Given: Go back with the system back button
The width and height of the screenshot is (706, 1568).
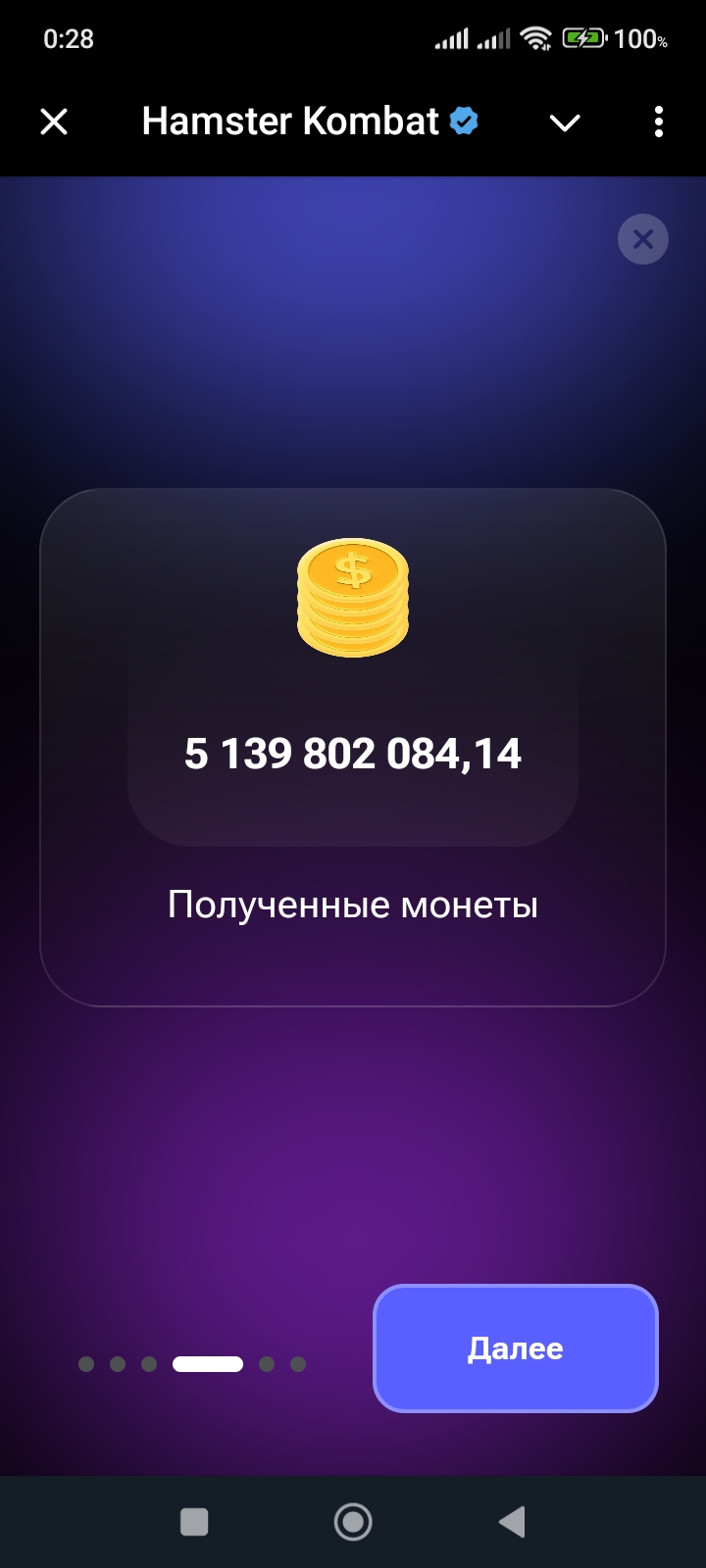Looking at the screenshot, I should 512,1522.
